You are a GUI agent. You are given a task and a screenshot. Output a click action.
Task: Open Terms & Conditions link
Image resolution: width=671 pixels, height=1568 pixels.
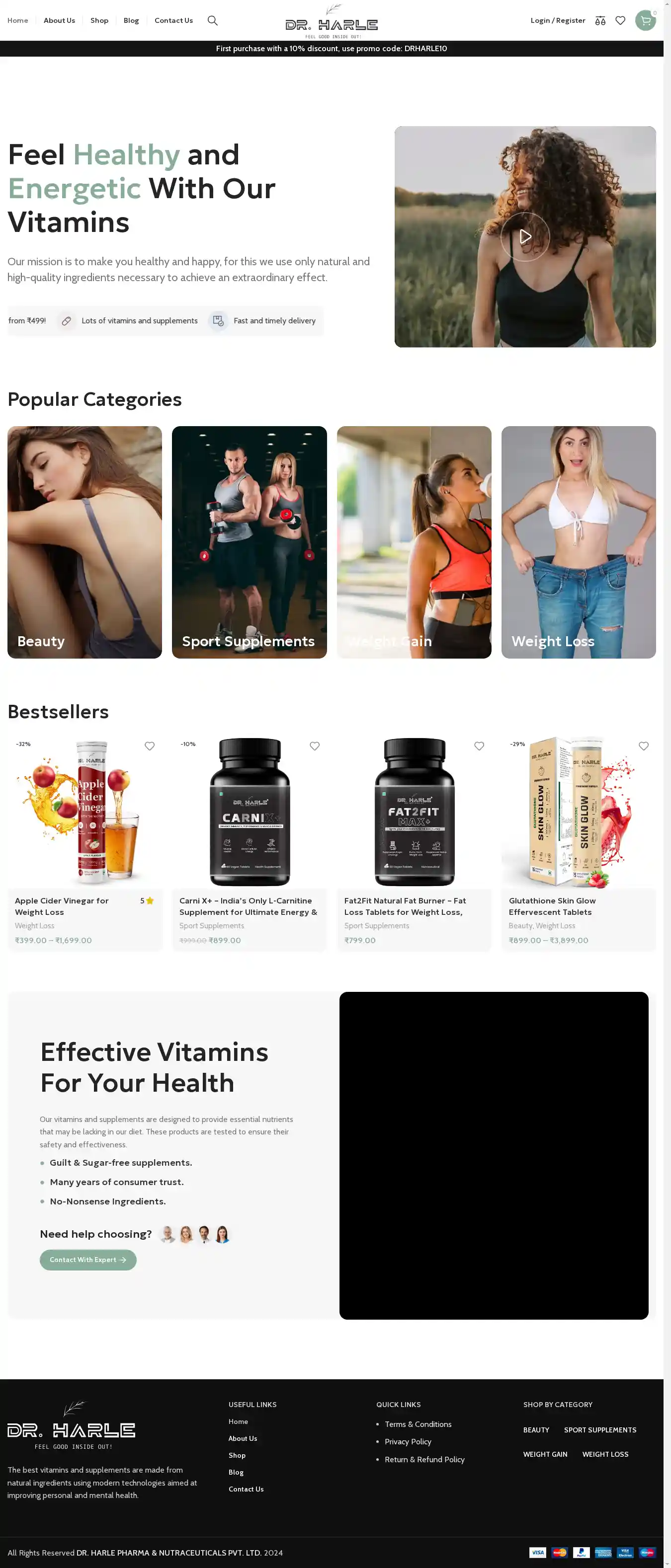coord(418,1424)
